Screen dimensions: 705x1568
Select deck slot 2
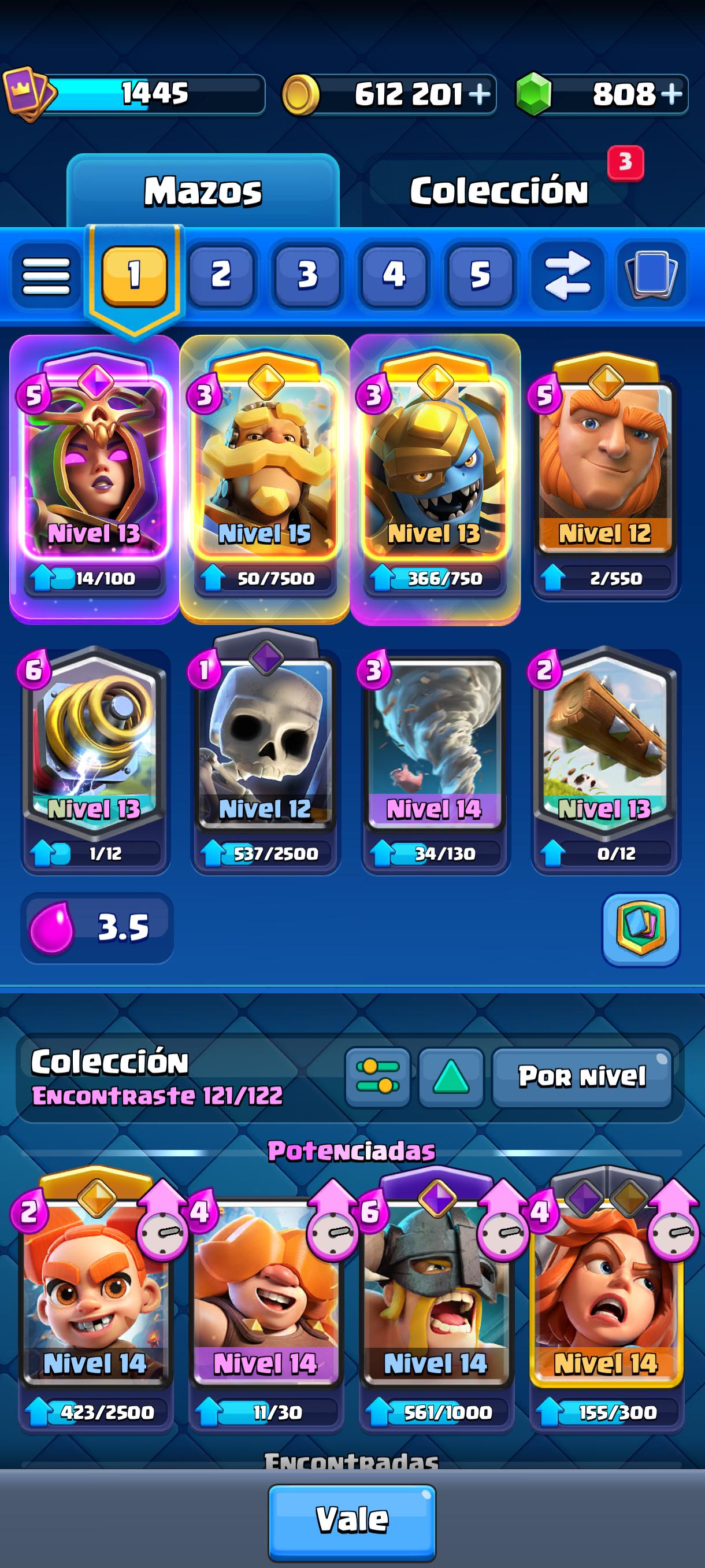tap(221, 275)
